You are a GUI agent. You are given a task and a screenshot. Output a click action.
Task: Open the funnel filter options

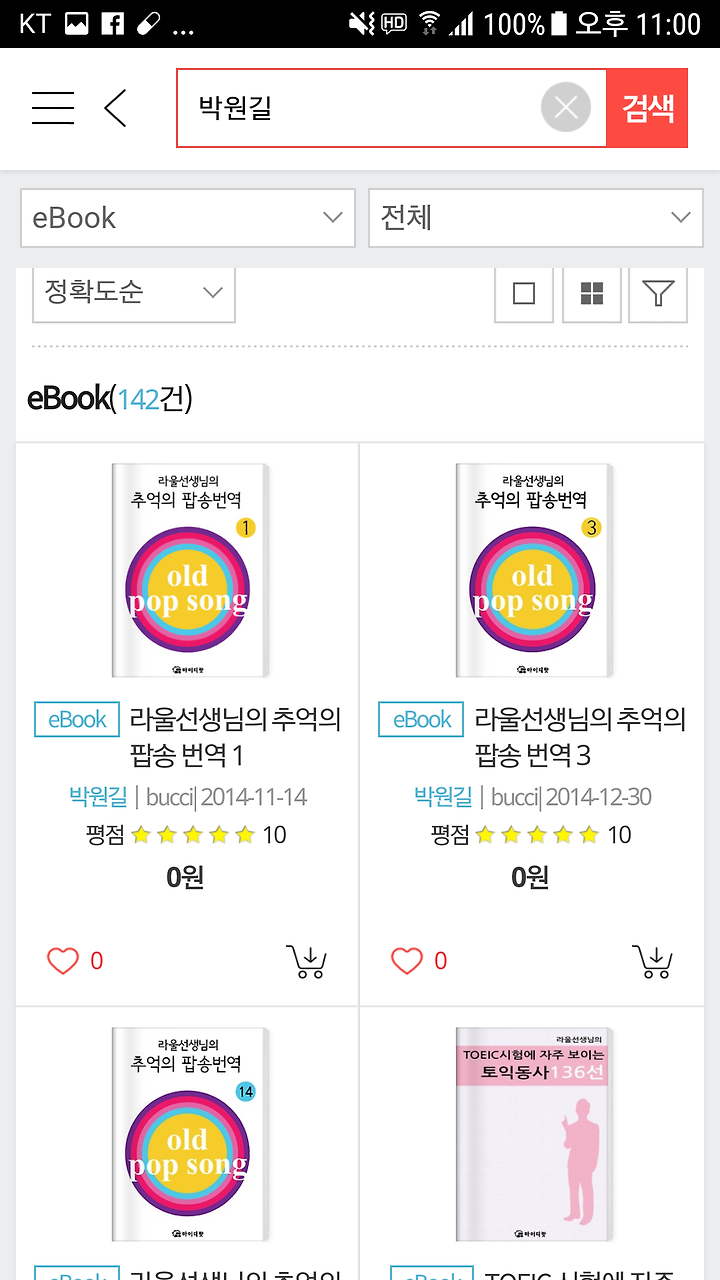(x=658, y=293)
